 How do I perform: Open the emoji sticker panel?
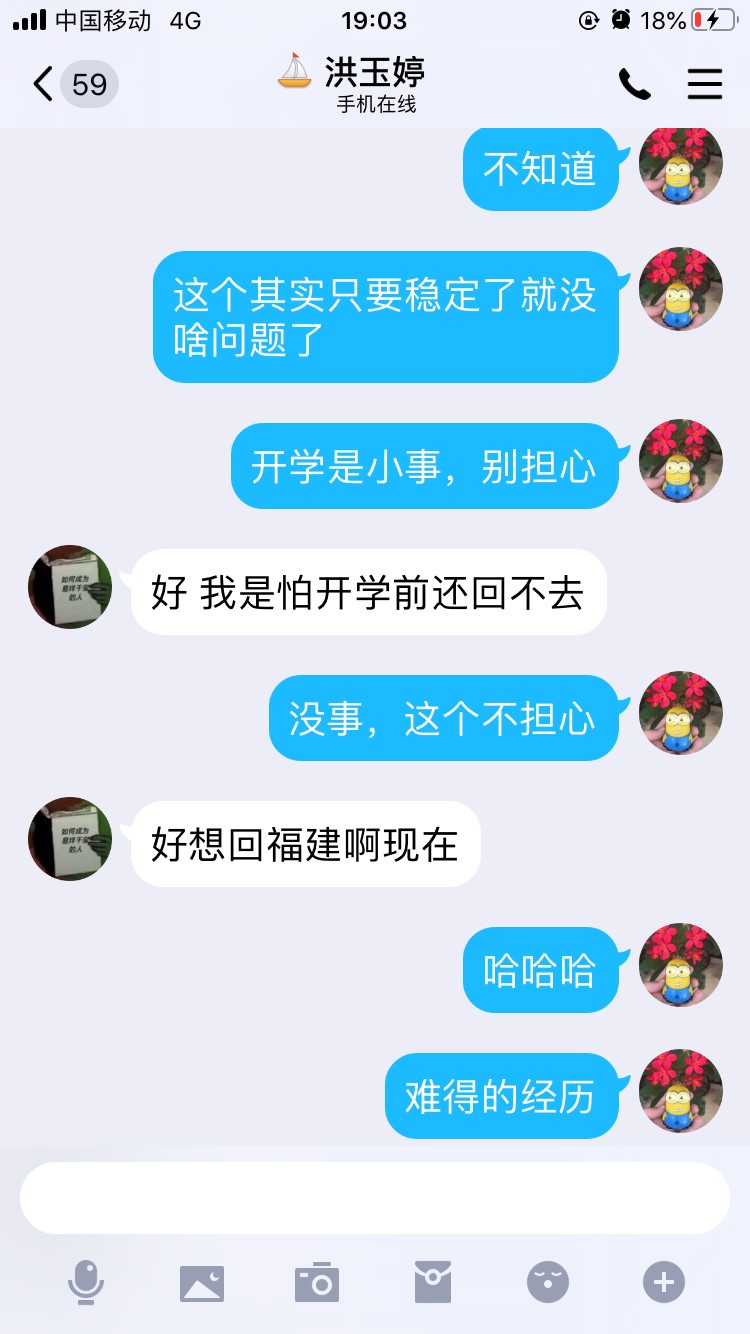548,1282
